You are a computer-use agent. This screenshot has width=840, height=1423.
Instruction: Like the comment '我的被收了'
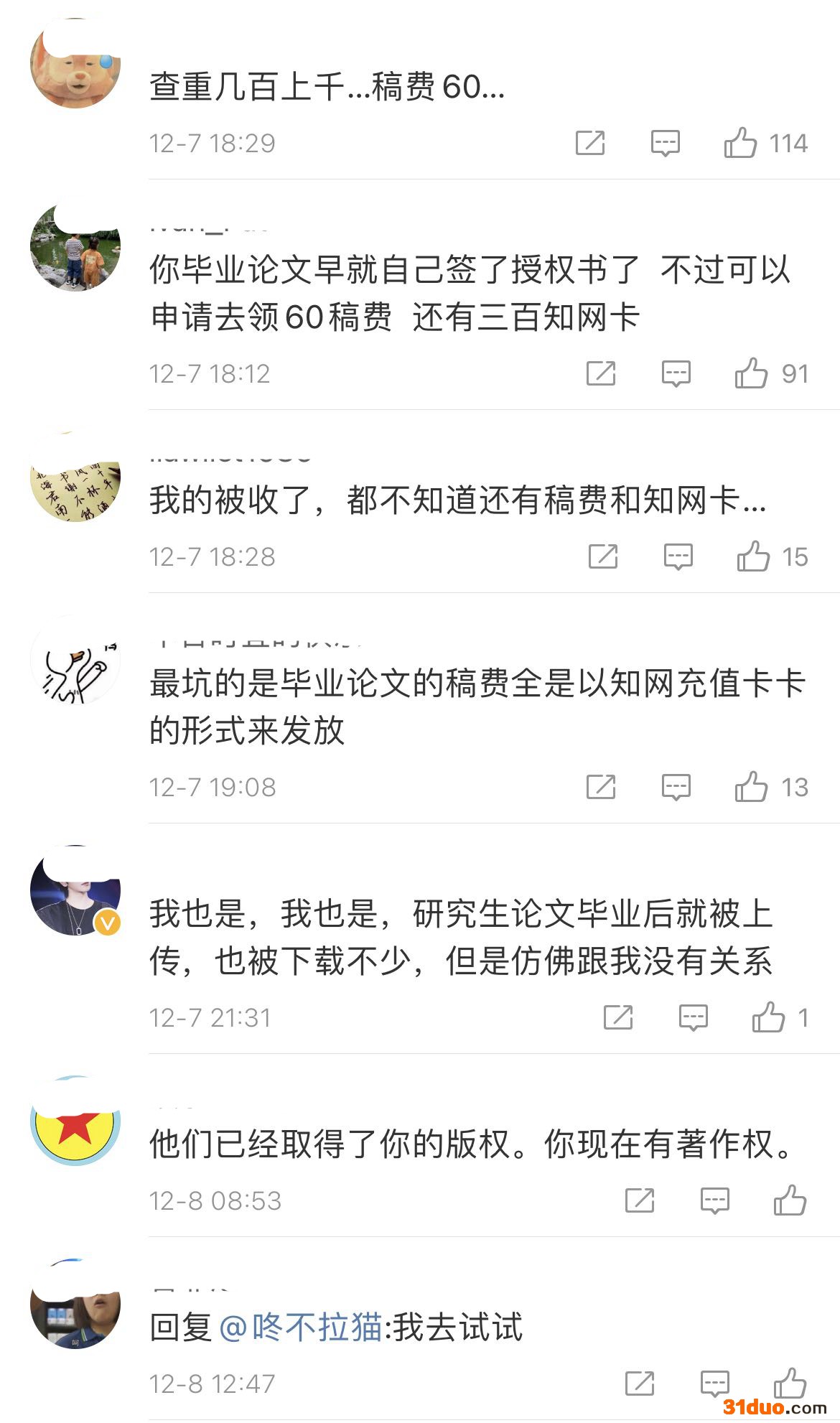point(753,556)
